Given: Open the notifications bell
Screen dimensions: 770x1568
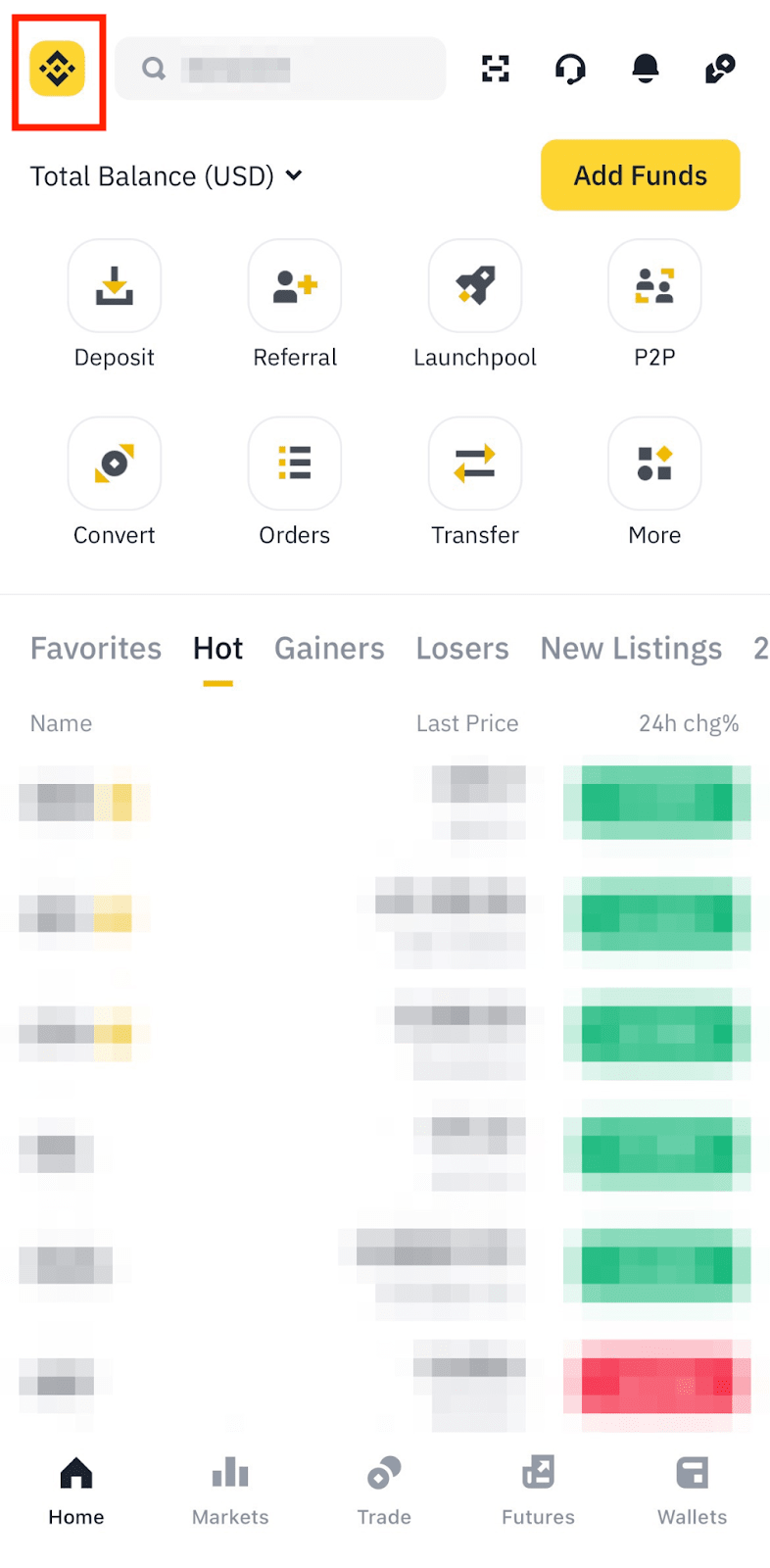Looking at the screenshot, I should tap(645, 69).
